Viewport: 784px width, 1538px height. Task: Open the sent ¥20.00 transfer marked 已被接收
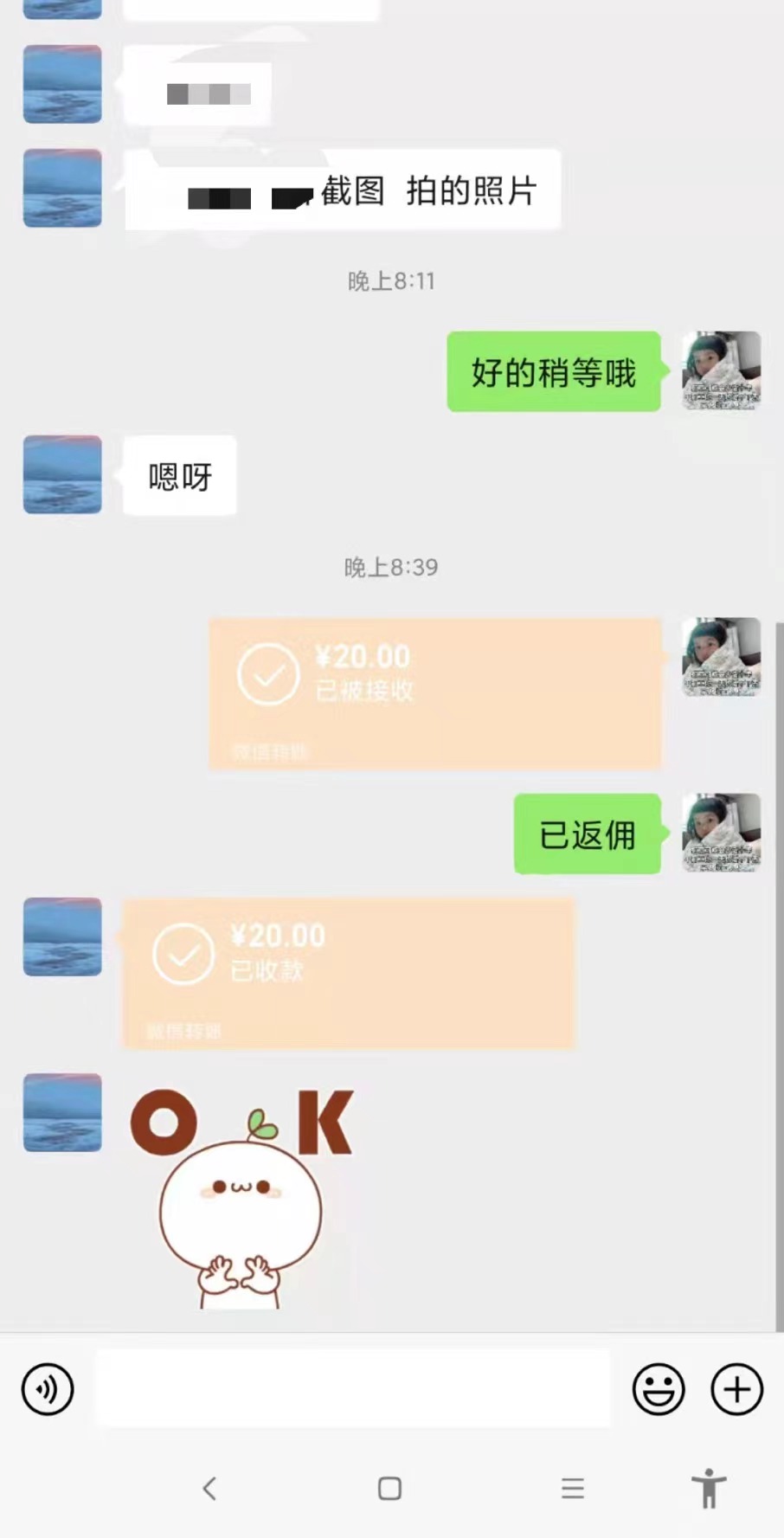(434, 692)
